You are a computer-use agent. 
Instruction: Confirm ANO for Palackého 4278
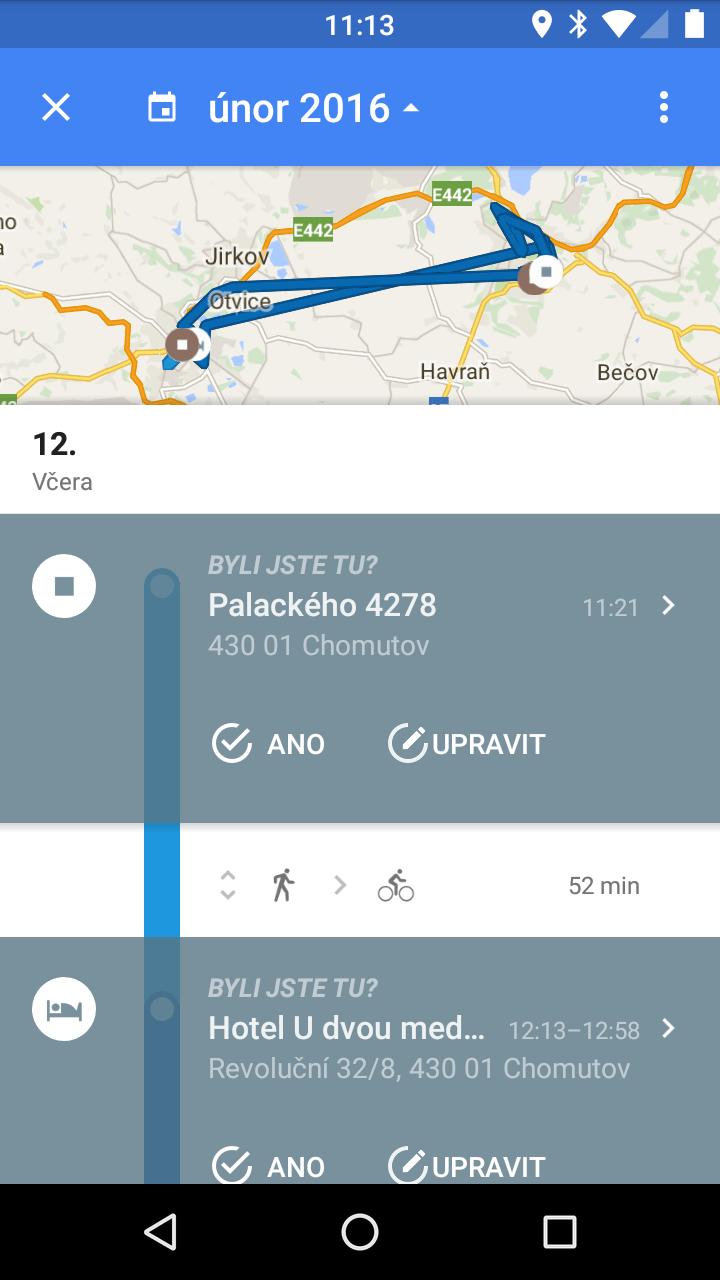(x=269, y=744)
